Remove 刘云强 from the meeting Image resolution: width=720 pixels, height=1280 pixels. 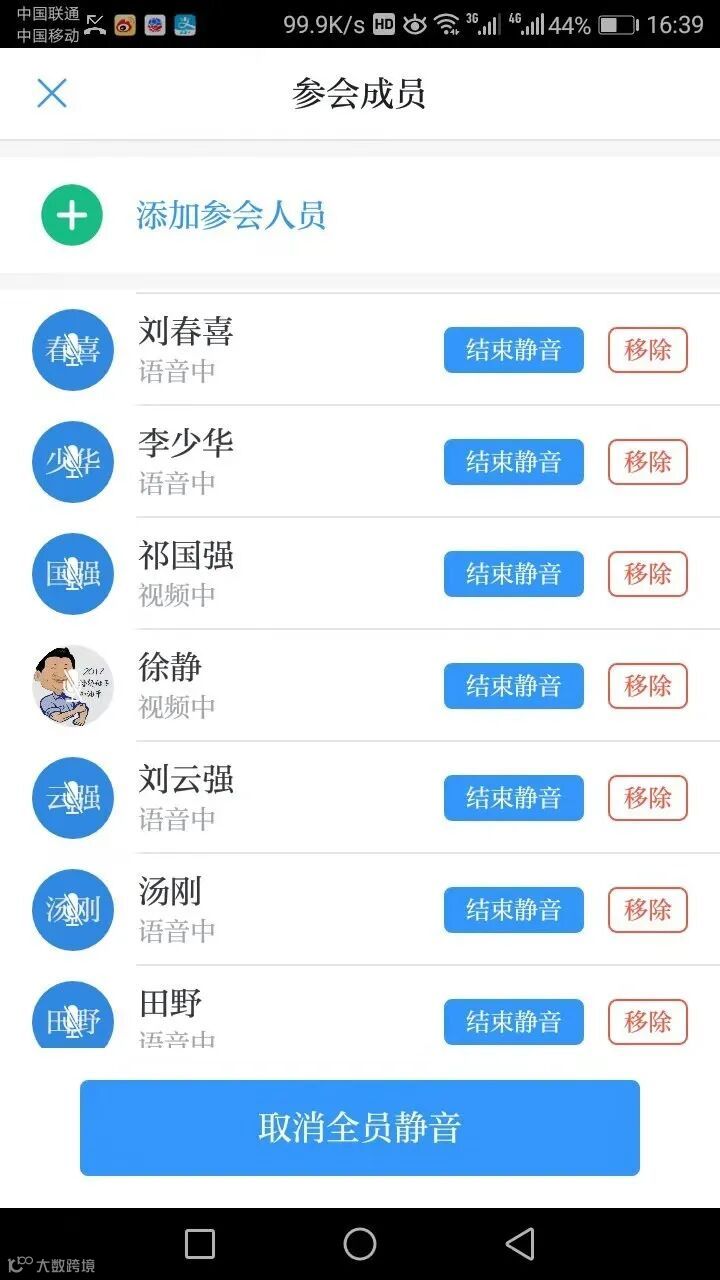click(x=647, y=798)
